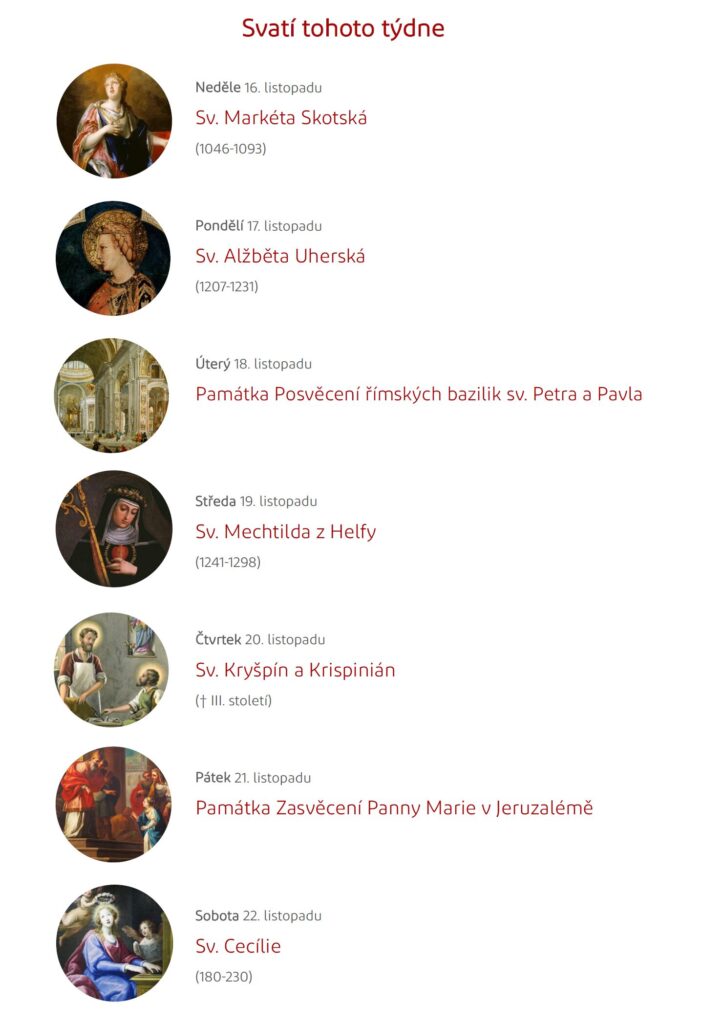Image resolution: width=702 pixels, height=1024 pixels.
Task: Open the Sv. Mechtilda z Helfy link
Action: click(285, 532)
